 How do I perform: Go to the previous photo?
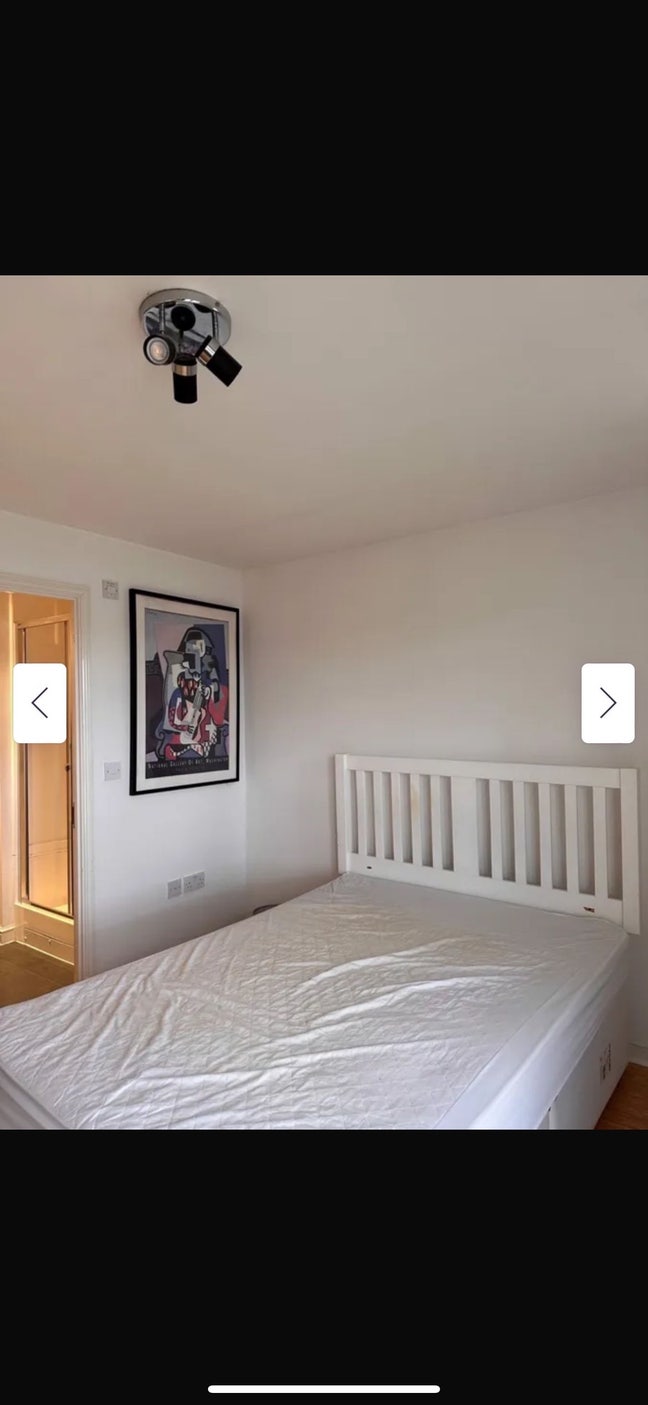[40, 703]
